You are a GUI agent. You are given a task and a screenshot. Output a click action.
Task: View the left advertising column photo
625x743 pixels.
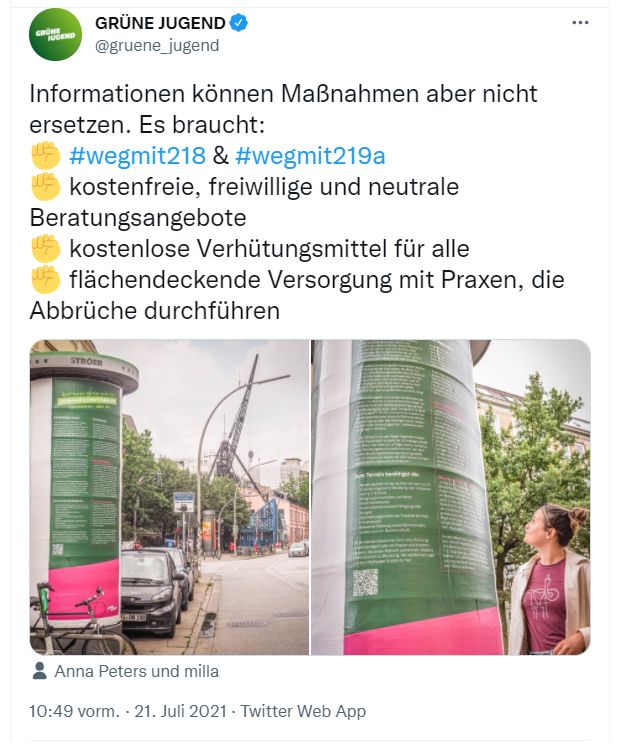(x=169, y=497)
